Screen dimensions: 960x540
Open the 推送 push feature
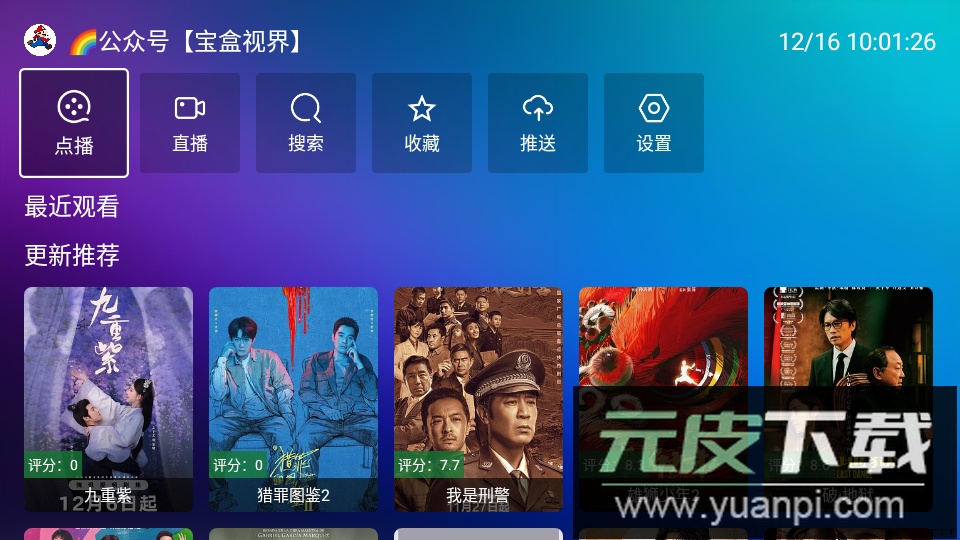point(538,123)
